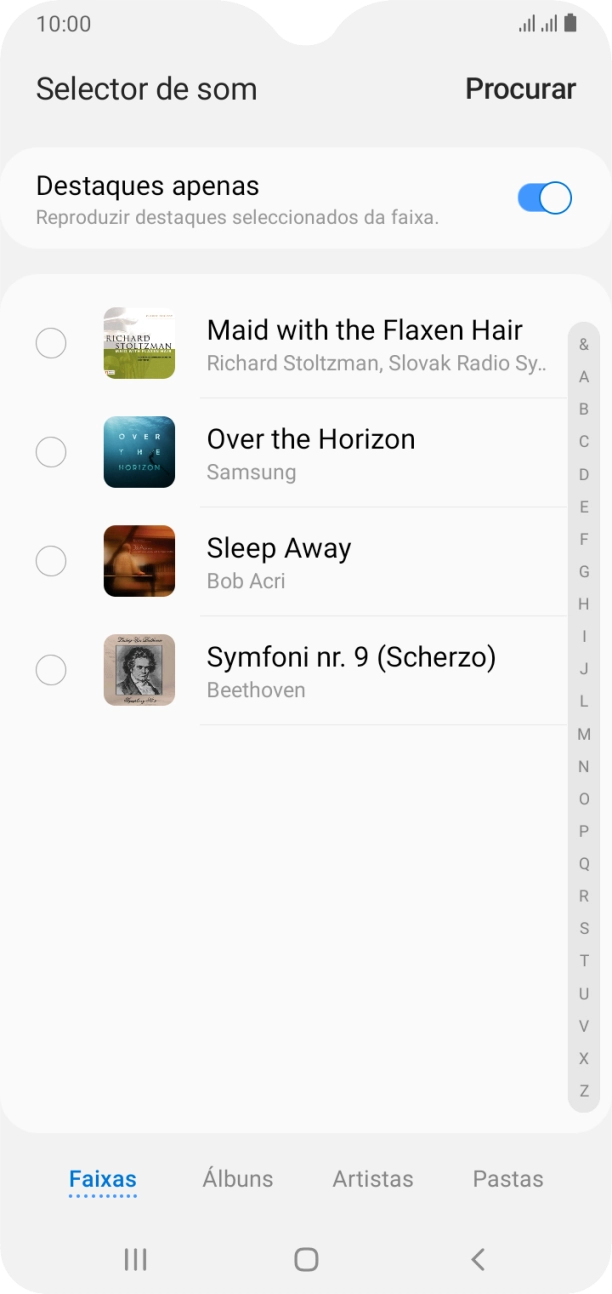Select the Sleep Away radio button
Viewport: 612px width, 1294px height.
(51, 561)
